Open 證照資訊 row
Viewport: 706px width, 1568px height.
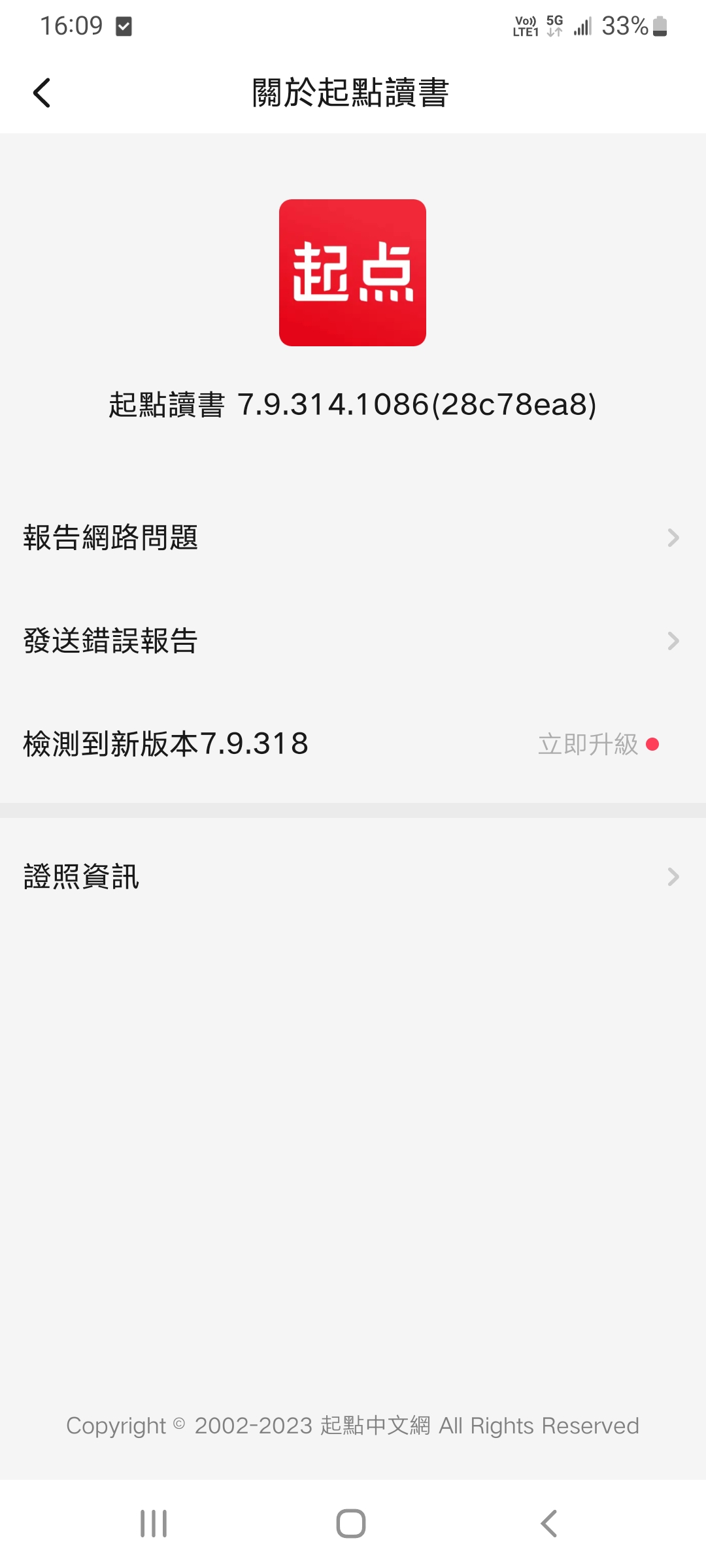click(x=352, y=876)
